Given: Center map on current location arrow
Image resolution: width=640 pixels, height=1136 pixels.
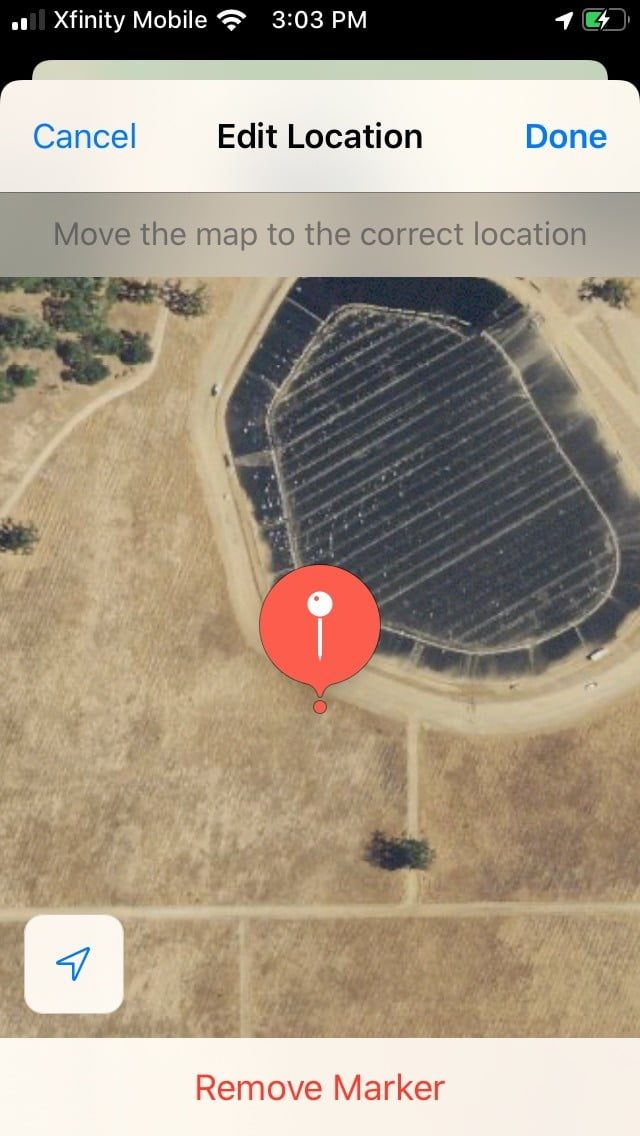Looking at the screenshot, I should tap(74, 963).
